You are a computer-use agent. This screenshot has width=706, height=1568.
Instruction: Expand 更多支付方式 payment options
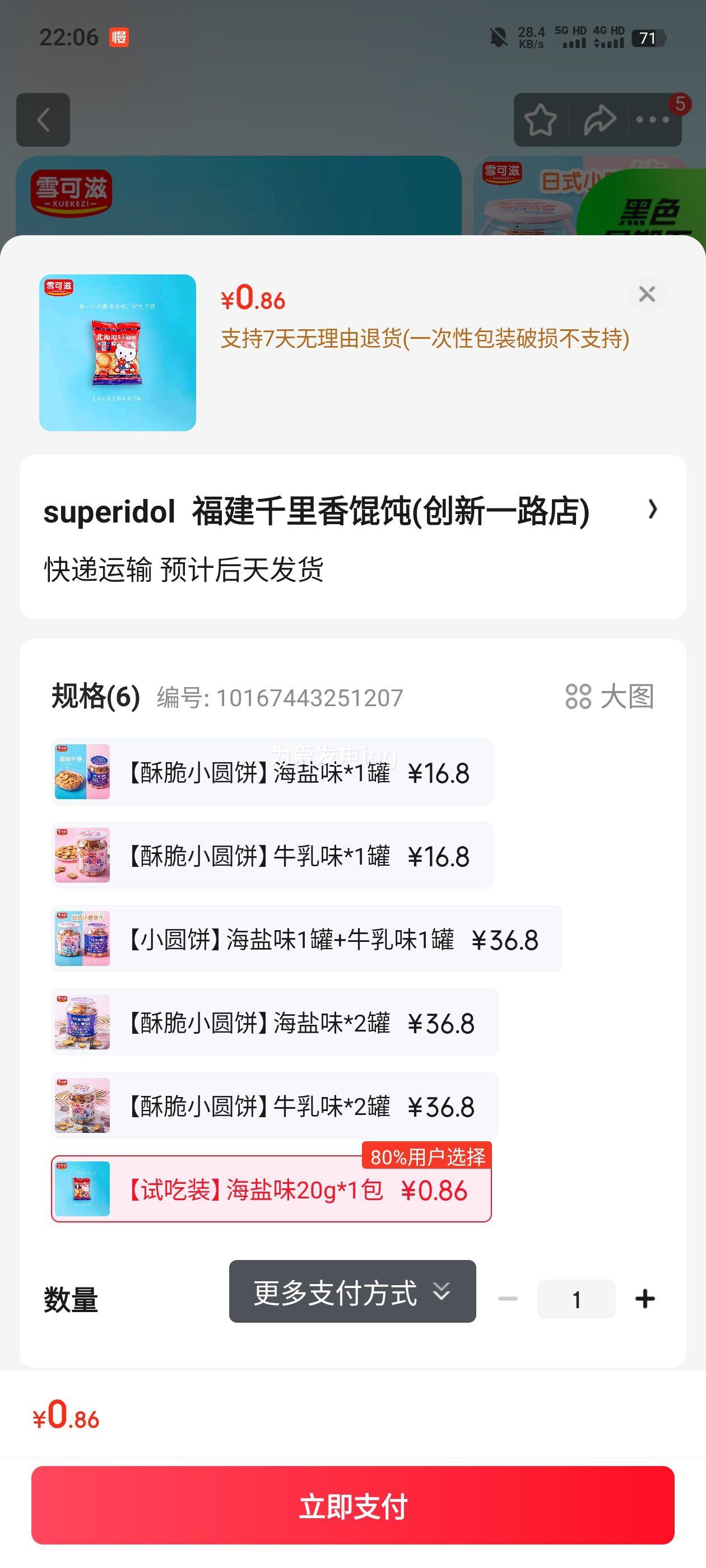(352, 1292)
